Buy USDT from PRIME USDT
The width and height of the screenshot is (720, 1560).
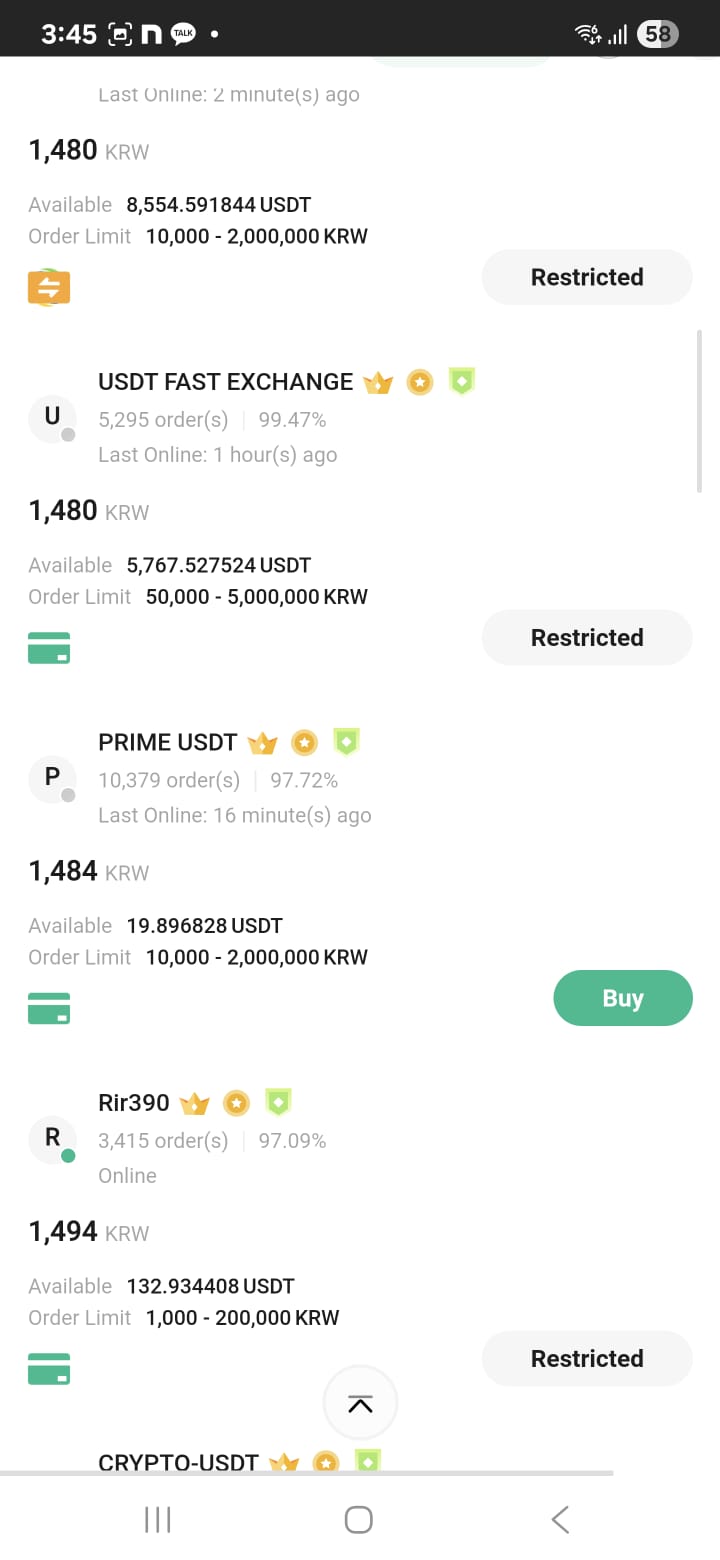tap(622, 998)
